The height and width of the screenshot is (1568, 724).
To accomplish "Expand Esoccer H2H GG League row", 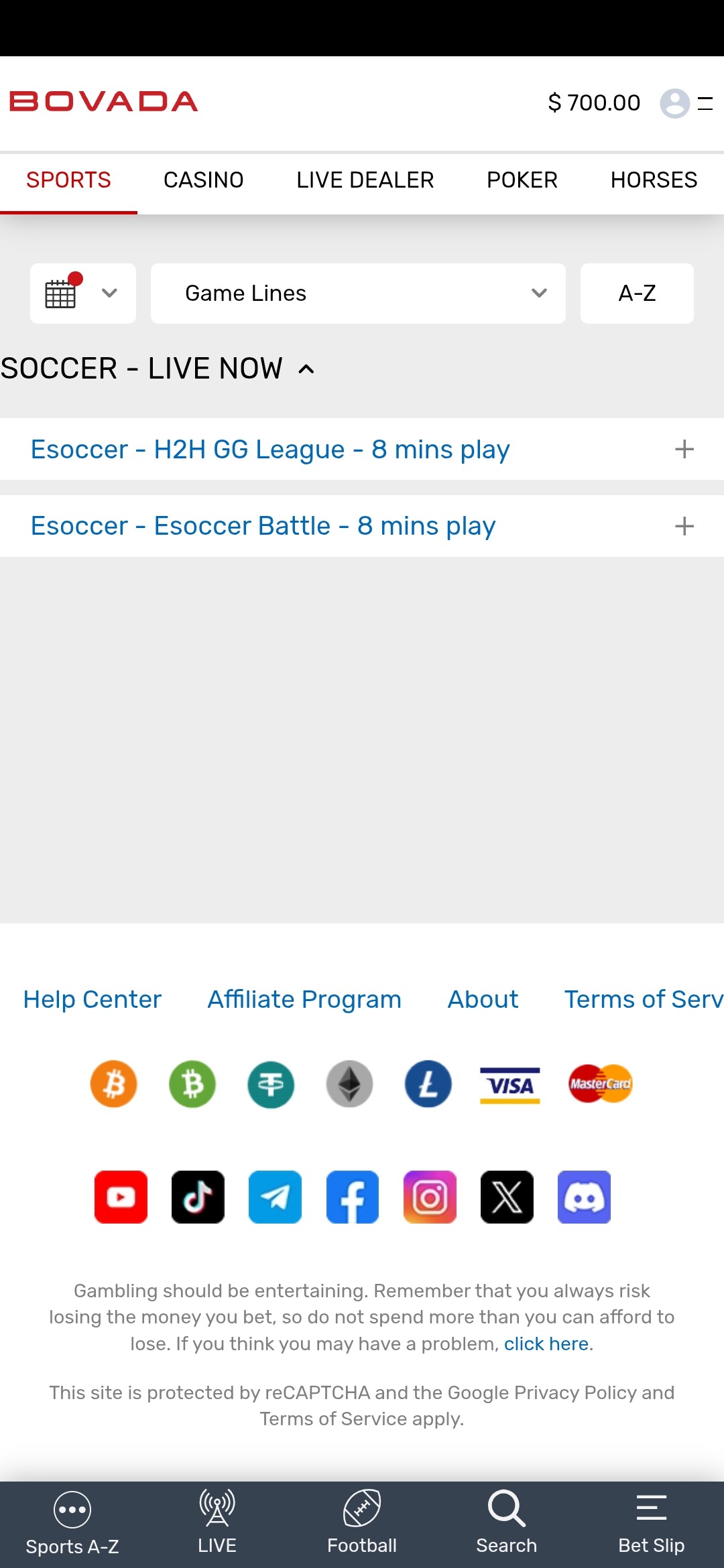I will tap(684, 450).
